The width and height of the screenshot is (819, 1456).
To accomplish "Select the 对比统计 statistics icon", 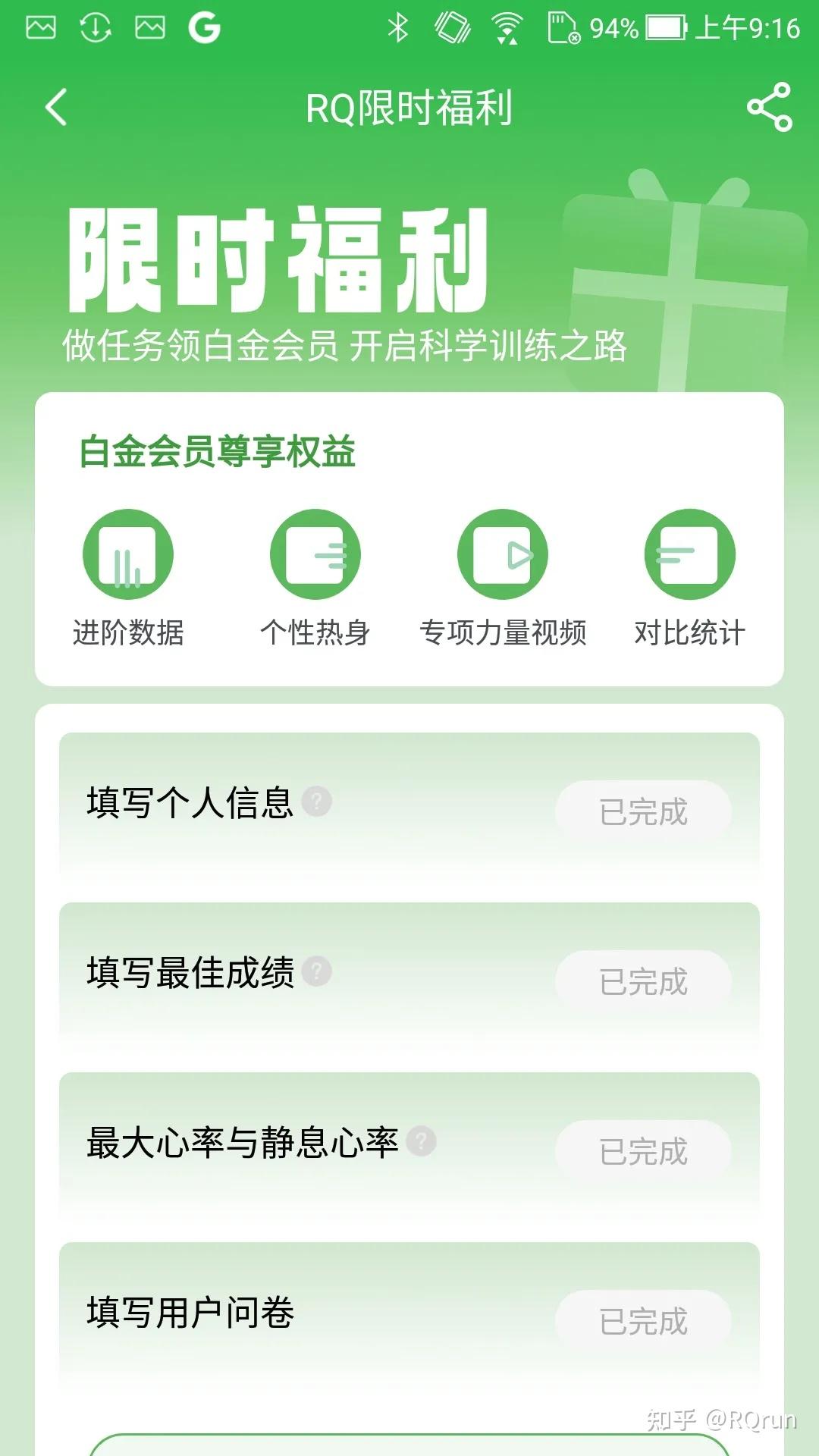I will (x=688, y=554).
